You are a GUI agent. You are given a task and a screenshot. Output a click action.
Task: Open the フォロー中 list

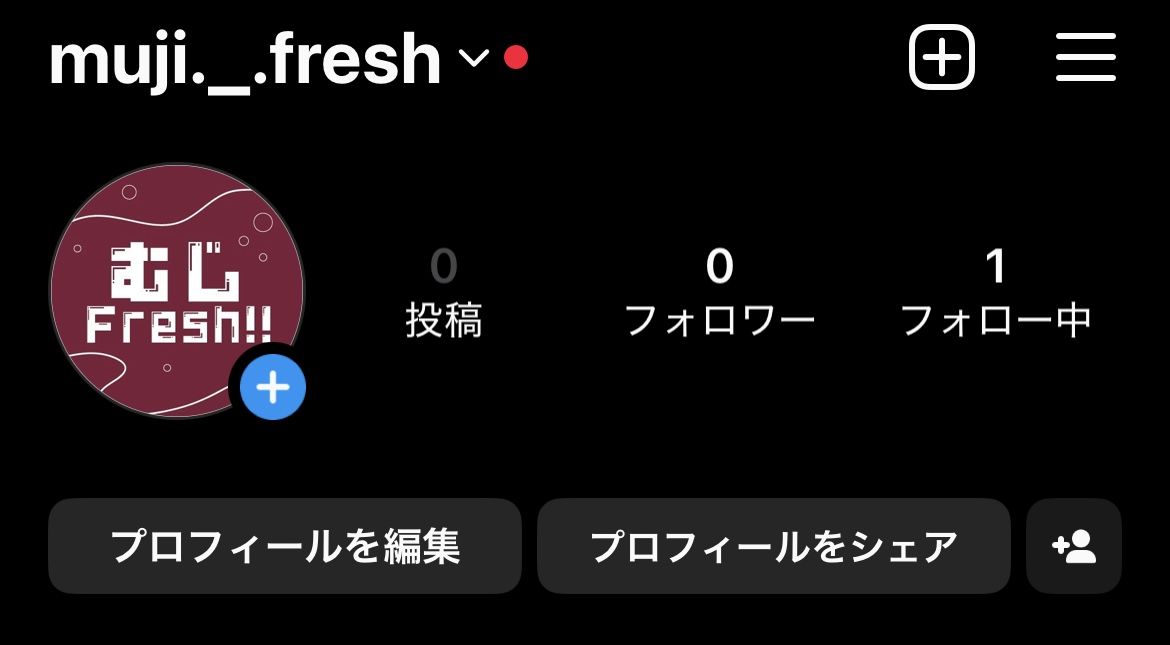point(995,294)
